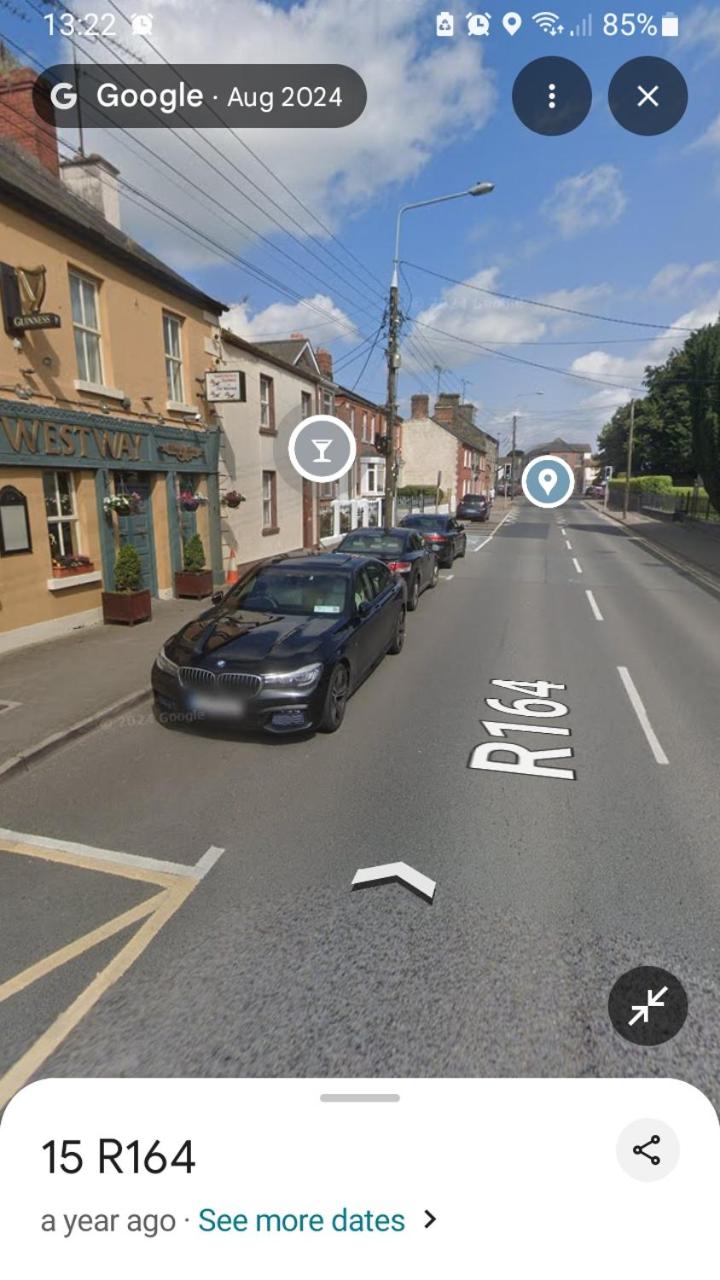Collapse the Street View with the shrink icon
Image resolution: width=720 pixels, height=1280 pixels.
click(x=647, y=1006)
